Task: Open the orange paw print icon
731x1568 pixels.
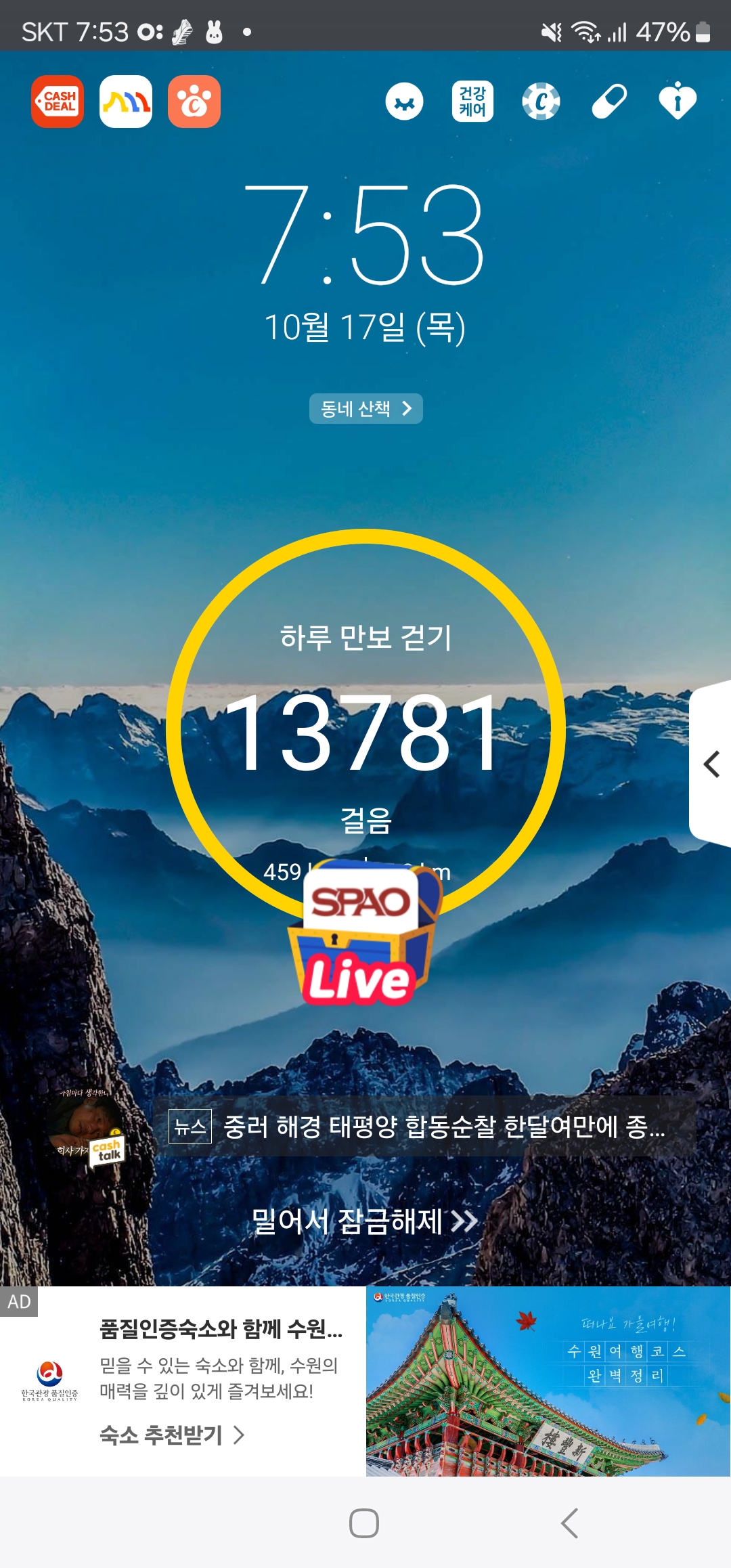Action: [194, 102]
